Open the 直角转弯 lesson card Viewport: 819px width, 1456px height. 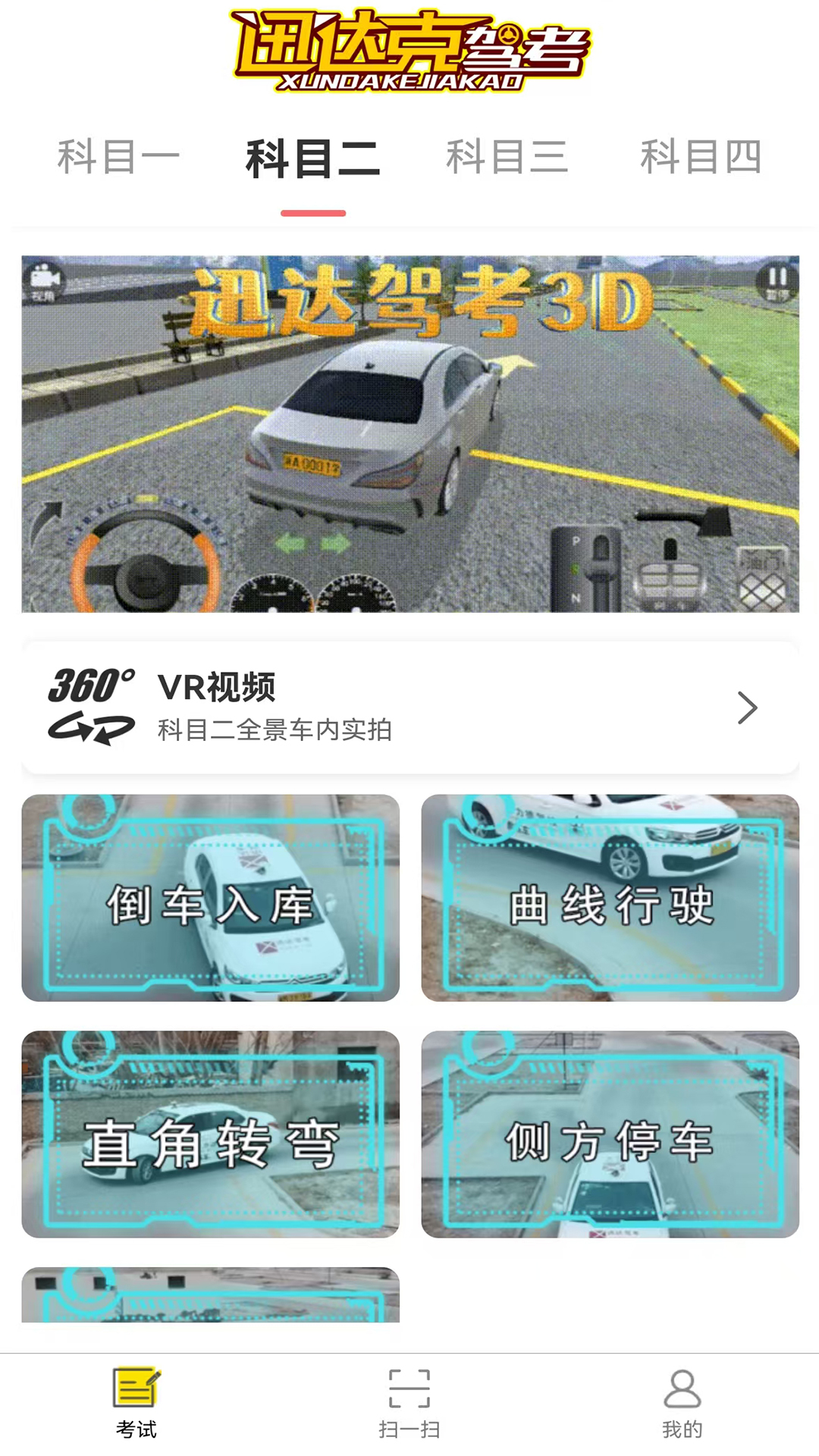click(x=210, y=1134)
